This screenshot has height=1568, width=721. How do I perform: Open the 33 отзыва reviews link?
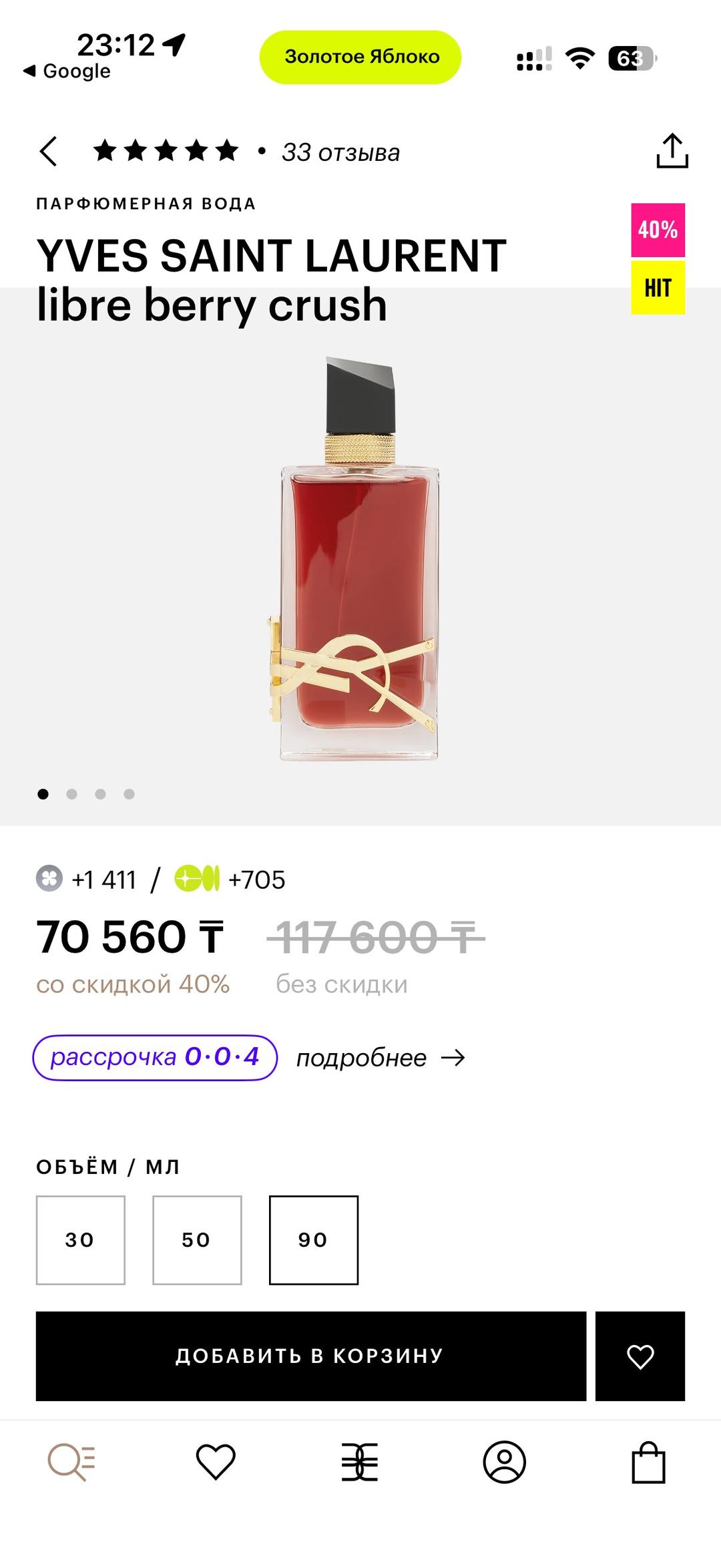coord(340,152)
